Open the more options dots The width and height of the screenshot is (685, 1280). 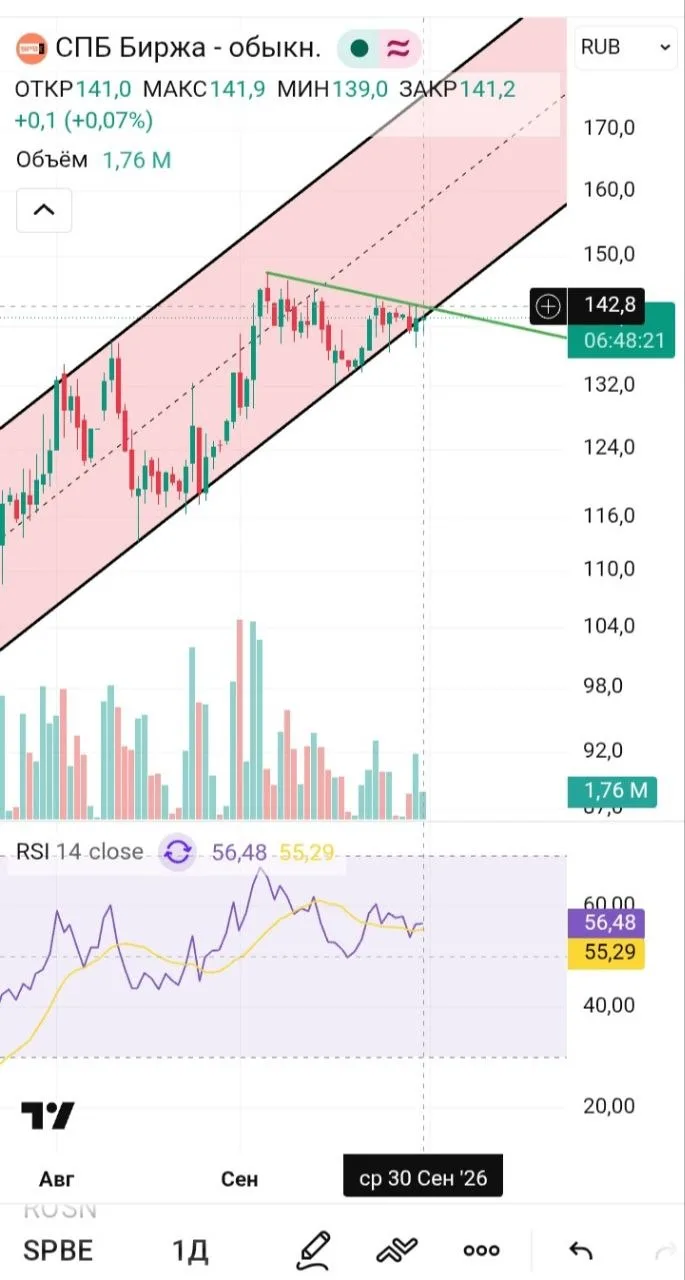point(481,1250)
